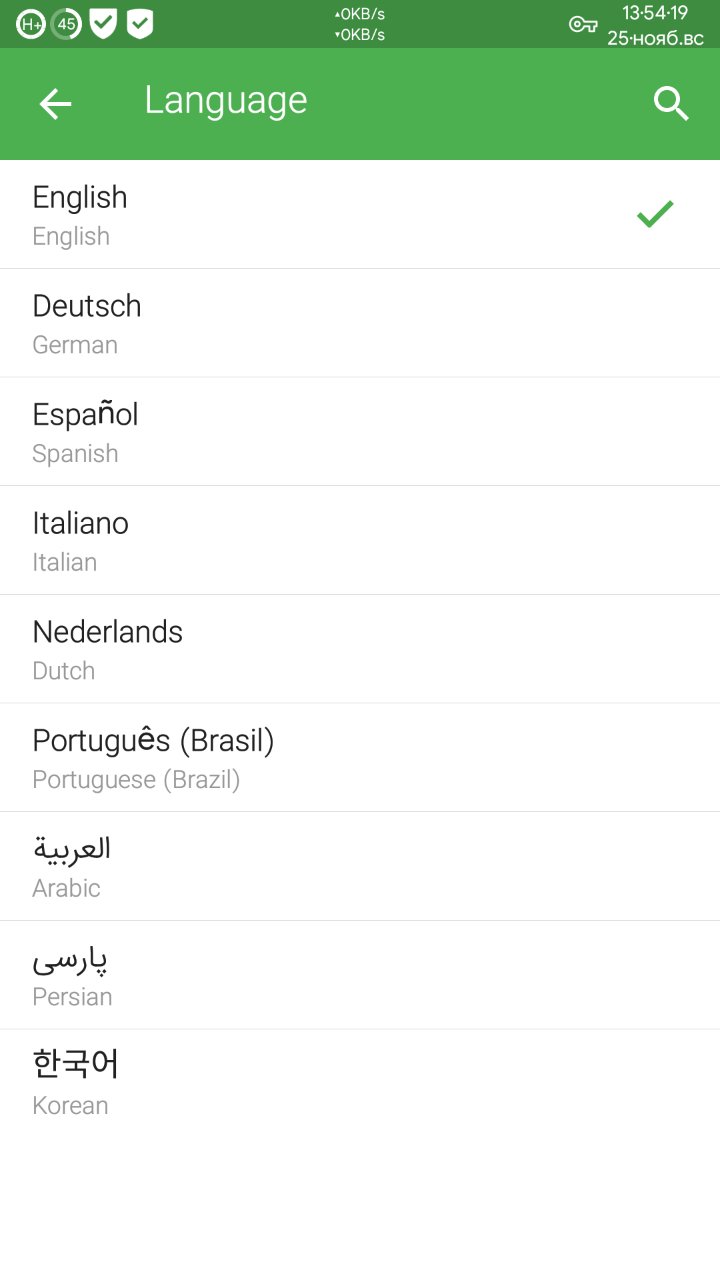Viewport: 720px width, 1280px height.
Task: Pick Italiano as the language
Action: tap(360, 541)
